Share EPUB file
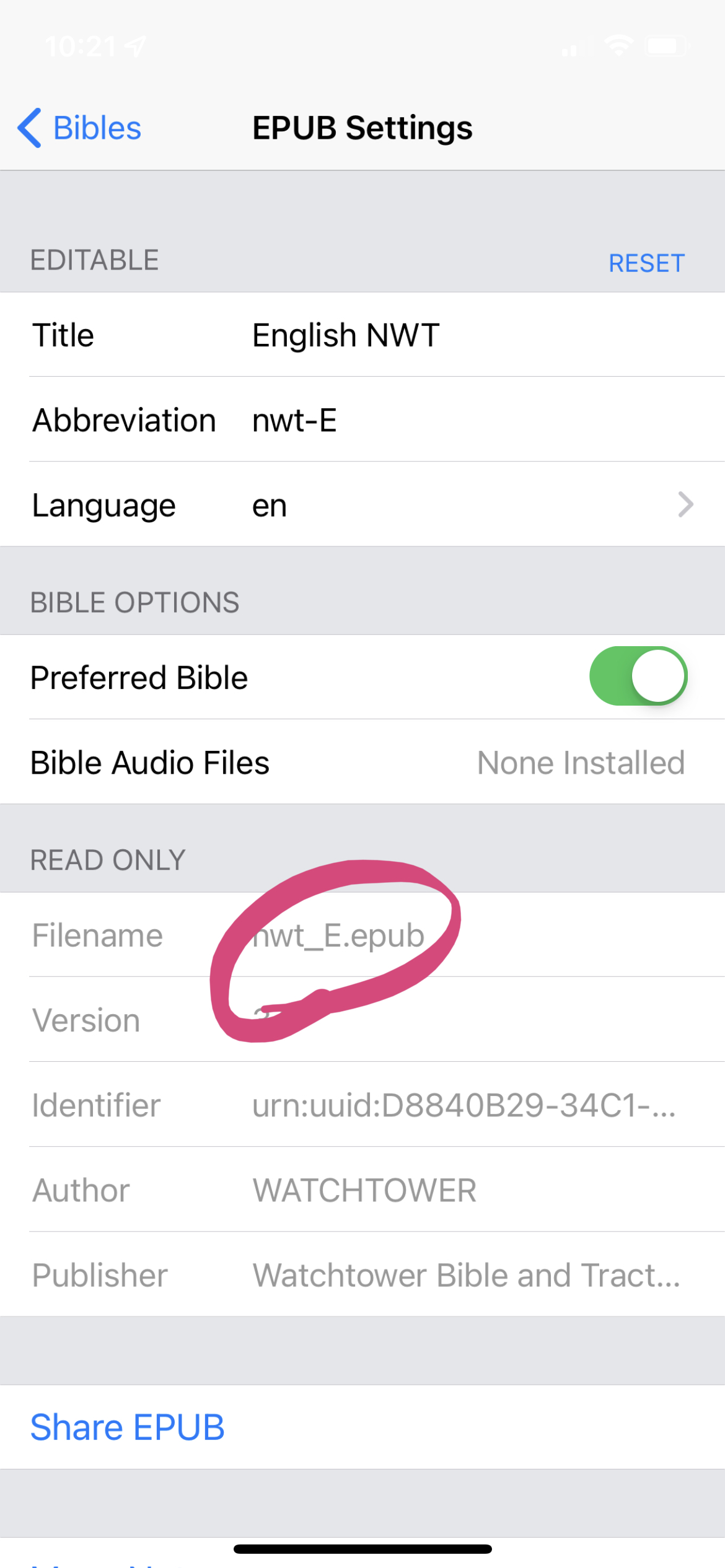 point(128,1427)
